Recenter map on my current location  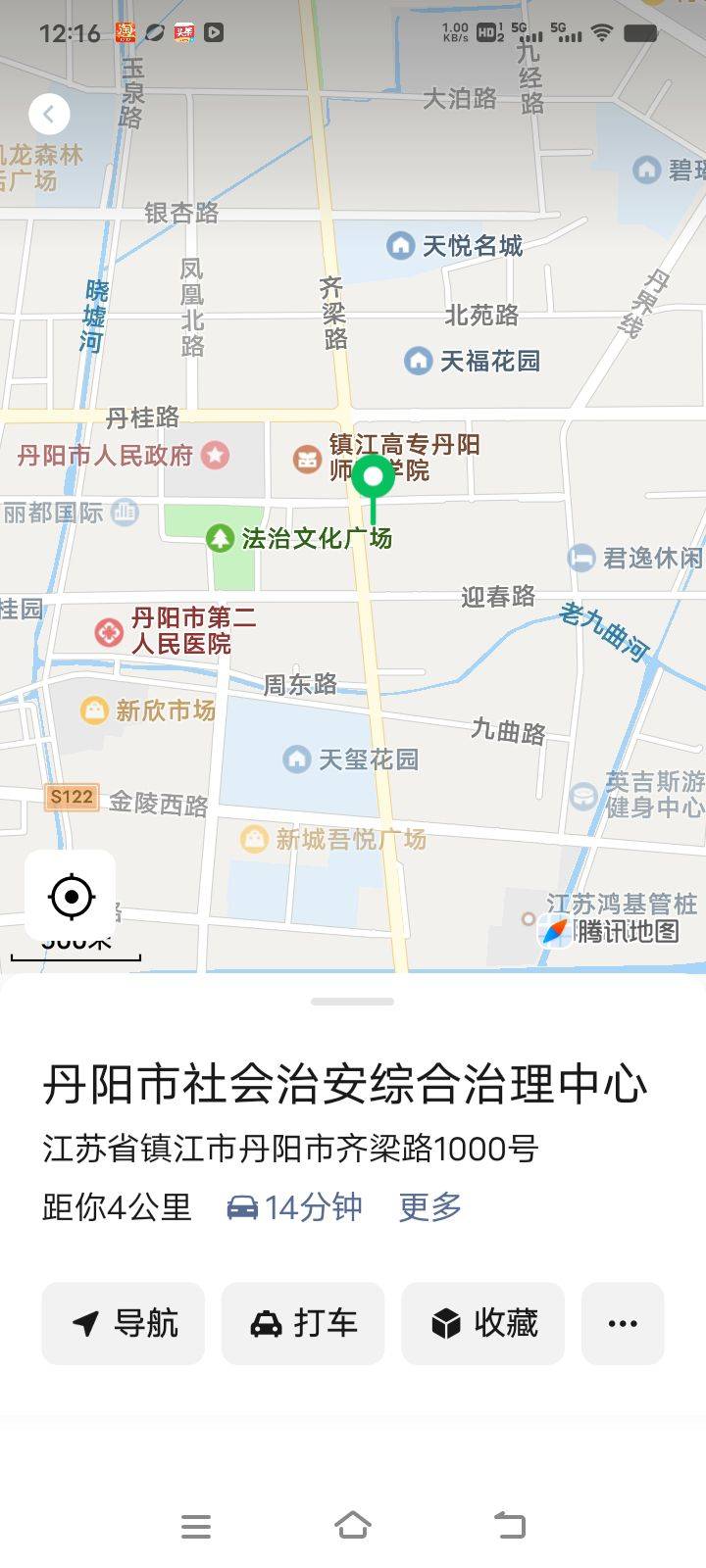tap(71, 896)
